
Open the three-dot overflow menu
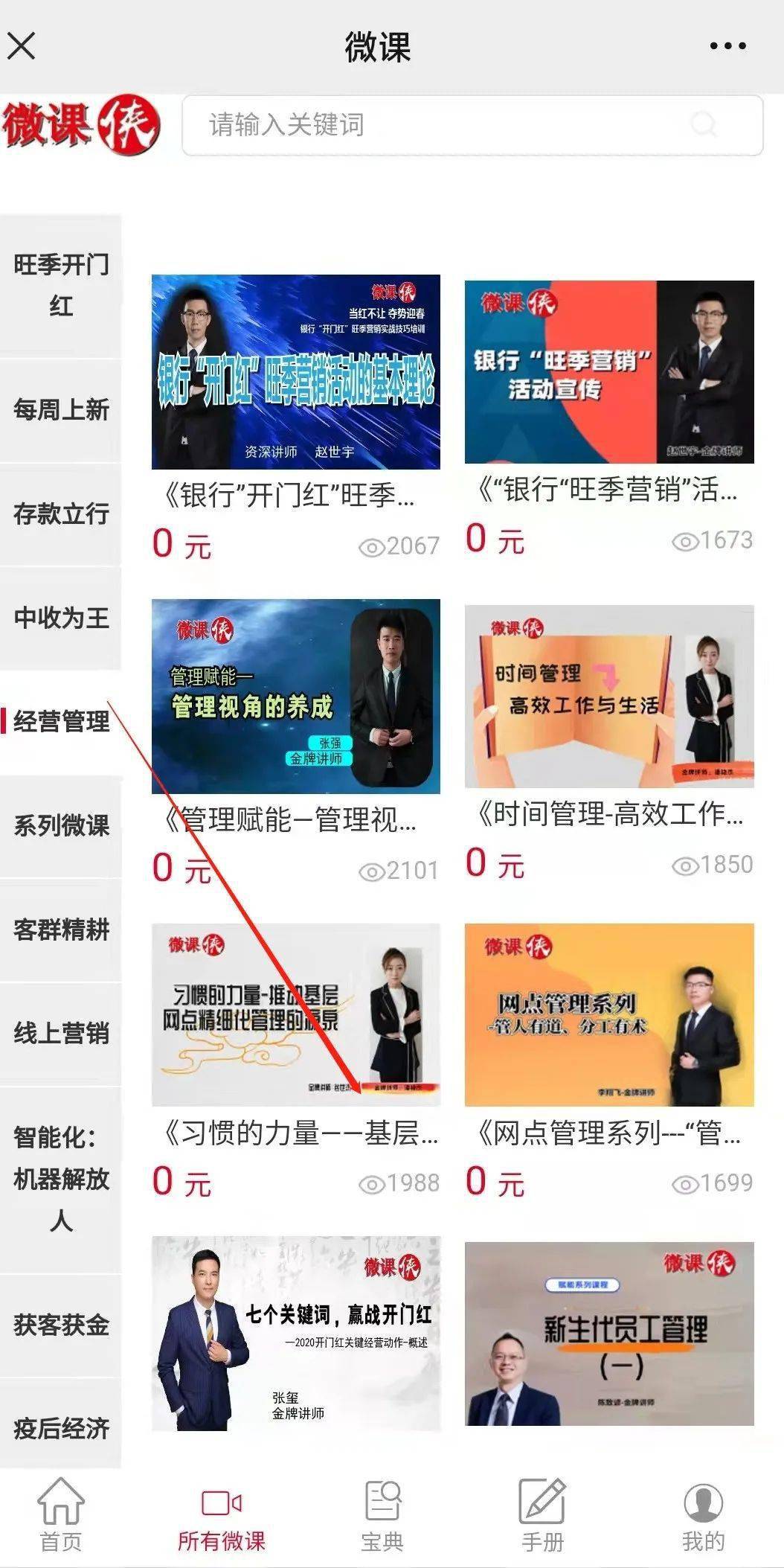click(x=727, y=46)
